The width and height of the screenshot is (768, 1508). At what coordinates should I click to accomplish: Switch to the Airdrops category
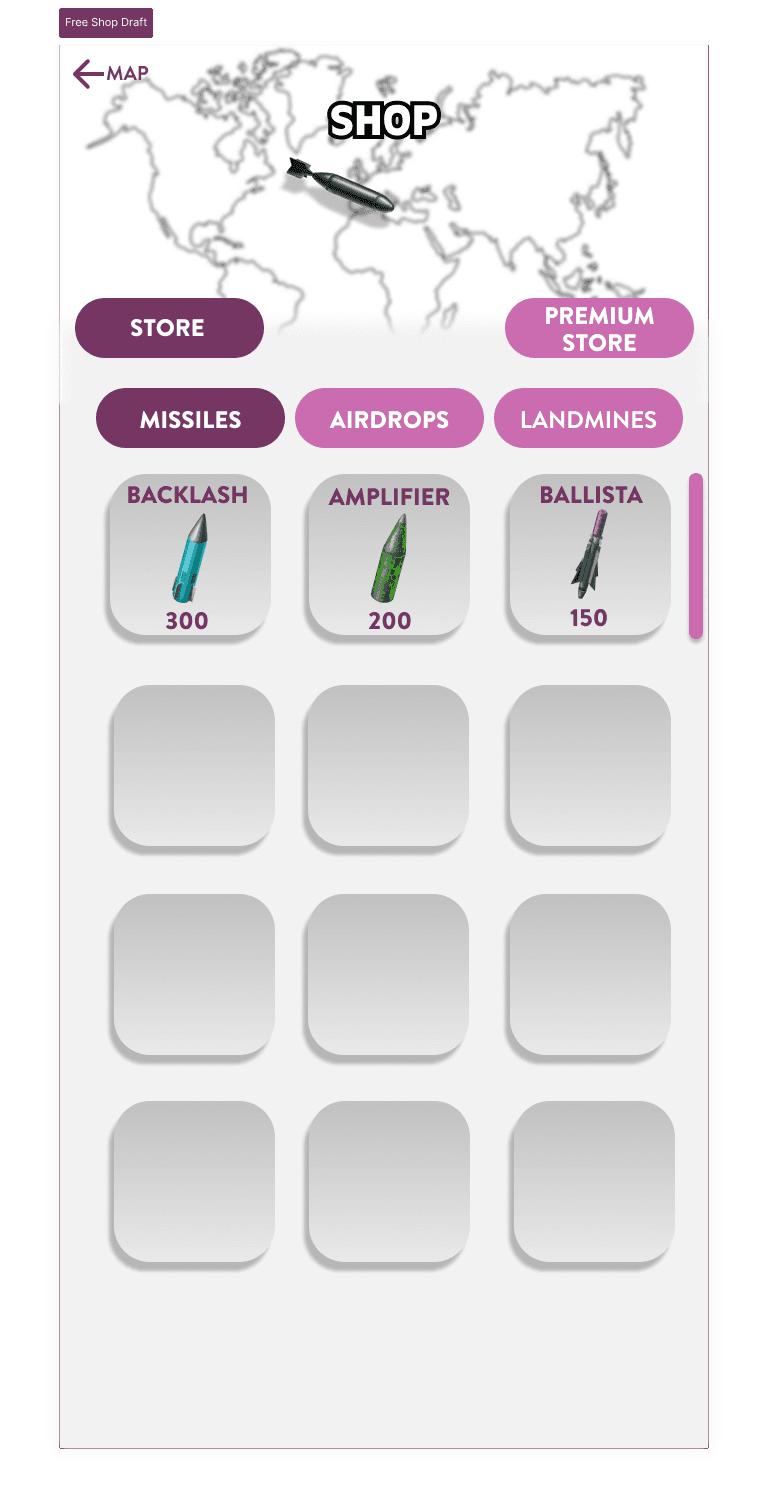(x=389, y=419)
